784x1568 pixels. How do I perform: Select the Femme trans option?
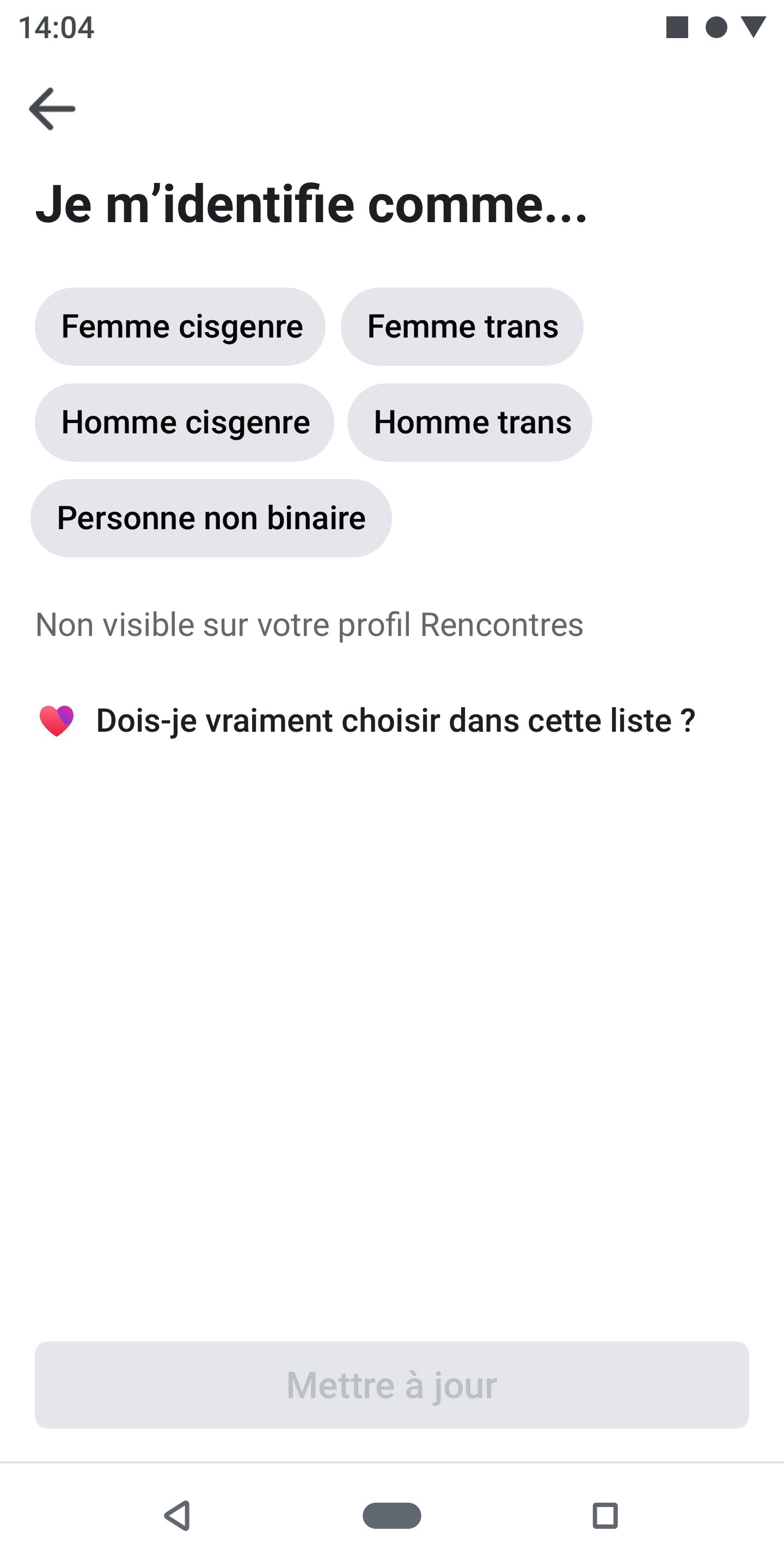click(x=463, y=326)
